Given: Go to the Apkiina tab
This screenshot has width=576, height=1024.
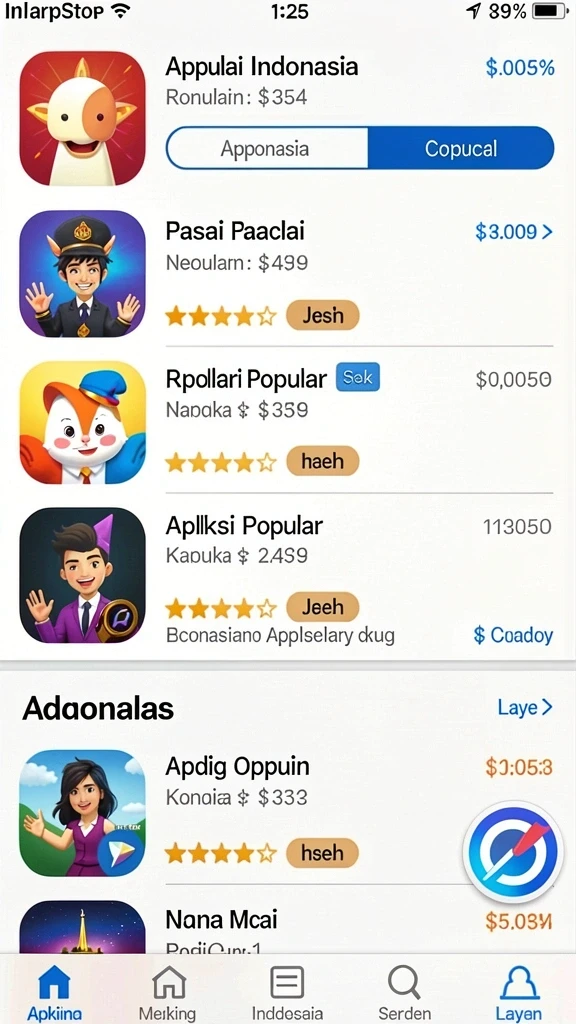Looking at the screenshot, I should pos(55,992).
